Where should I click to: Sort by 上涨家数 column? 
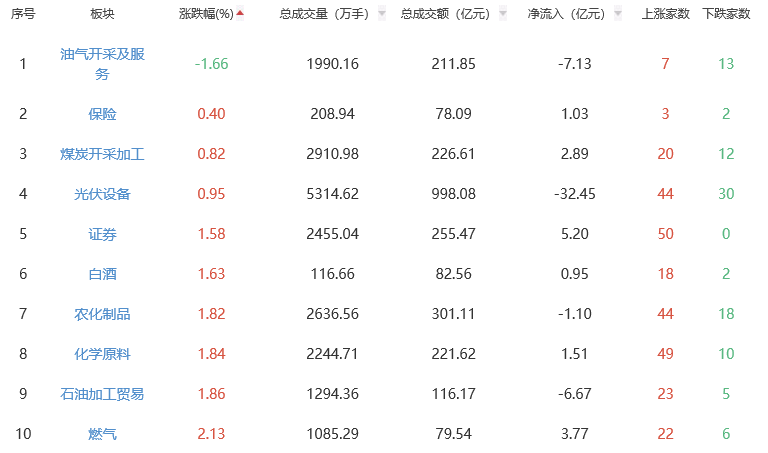point(665,14)
